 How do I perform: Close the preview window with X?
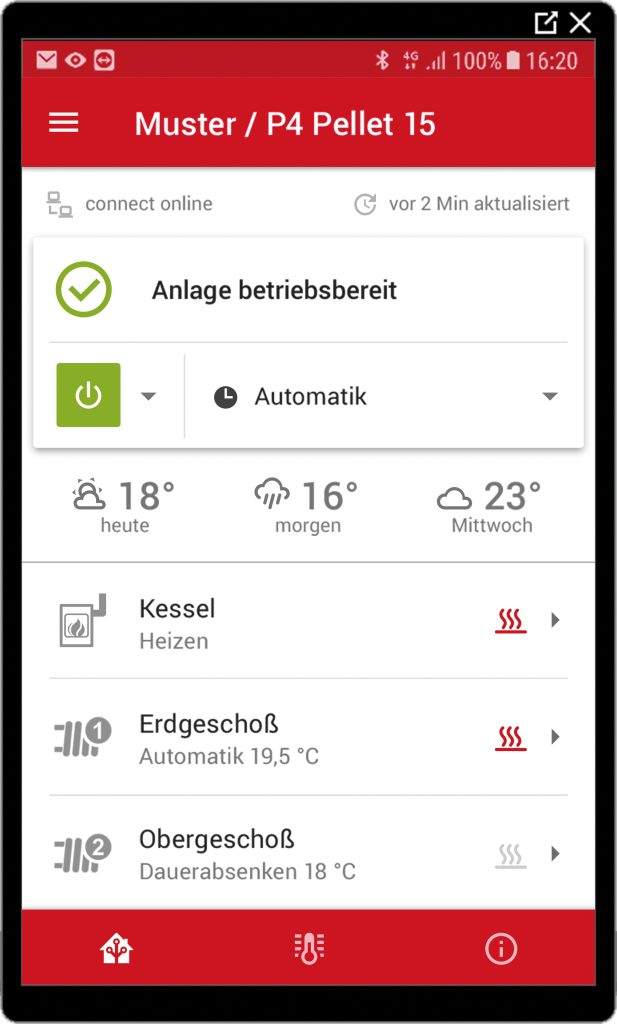580,22
